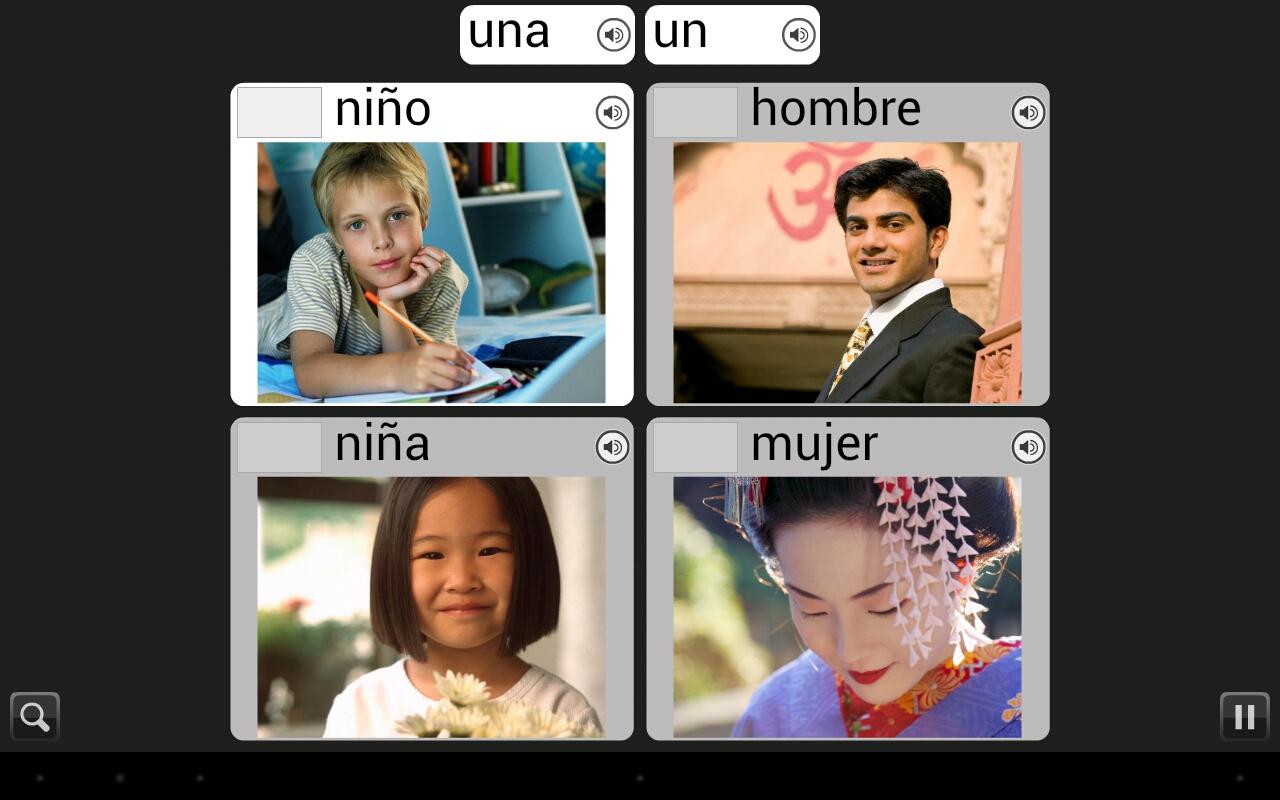Play pronunciation of niña
Image resolution: width=1280 pixels, height=800 pixels.
[x=612, y=447]
